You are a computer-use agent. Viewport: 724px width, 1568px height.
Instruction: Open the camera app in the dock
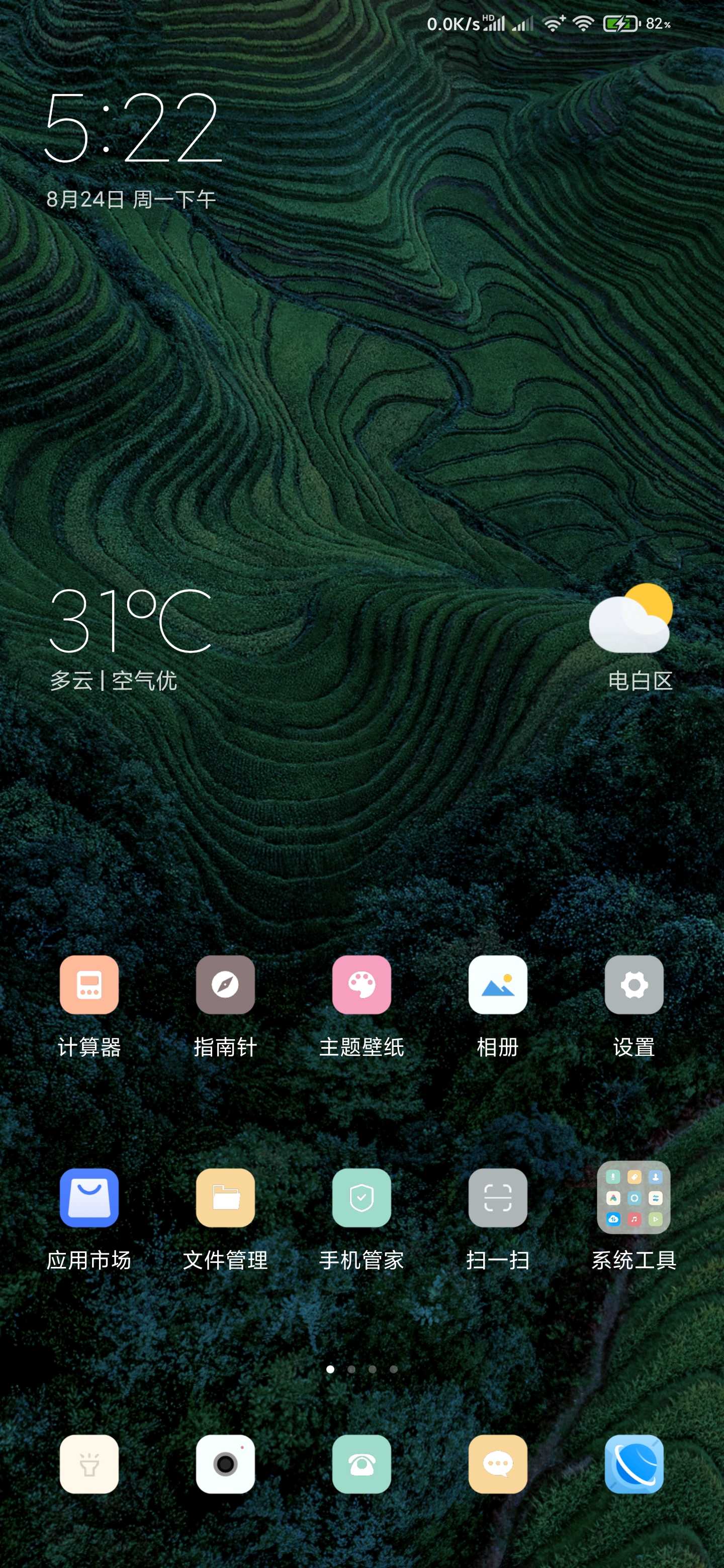click(x=225, y=1464)
